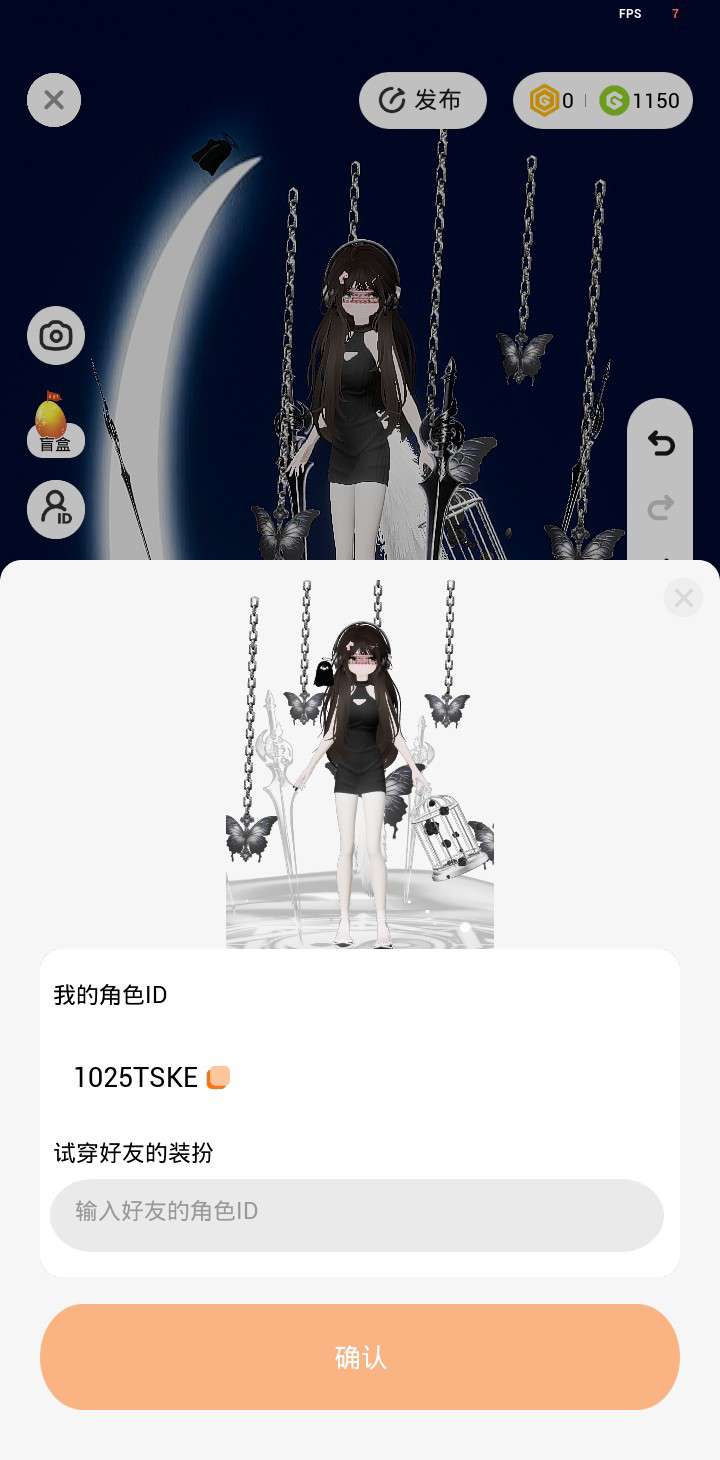The height and width of the screenshot is (1460, 720).
Task: Dismiss the character ID panel
Action: [x=684, y=598]
